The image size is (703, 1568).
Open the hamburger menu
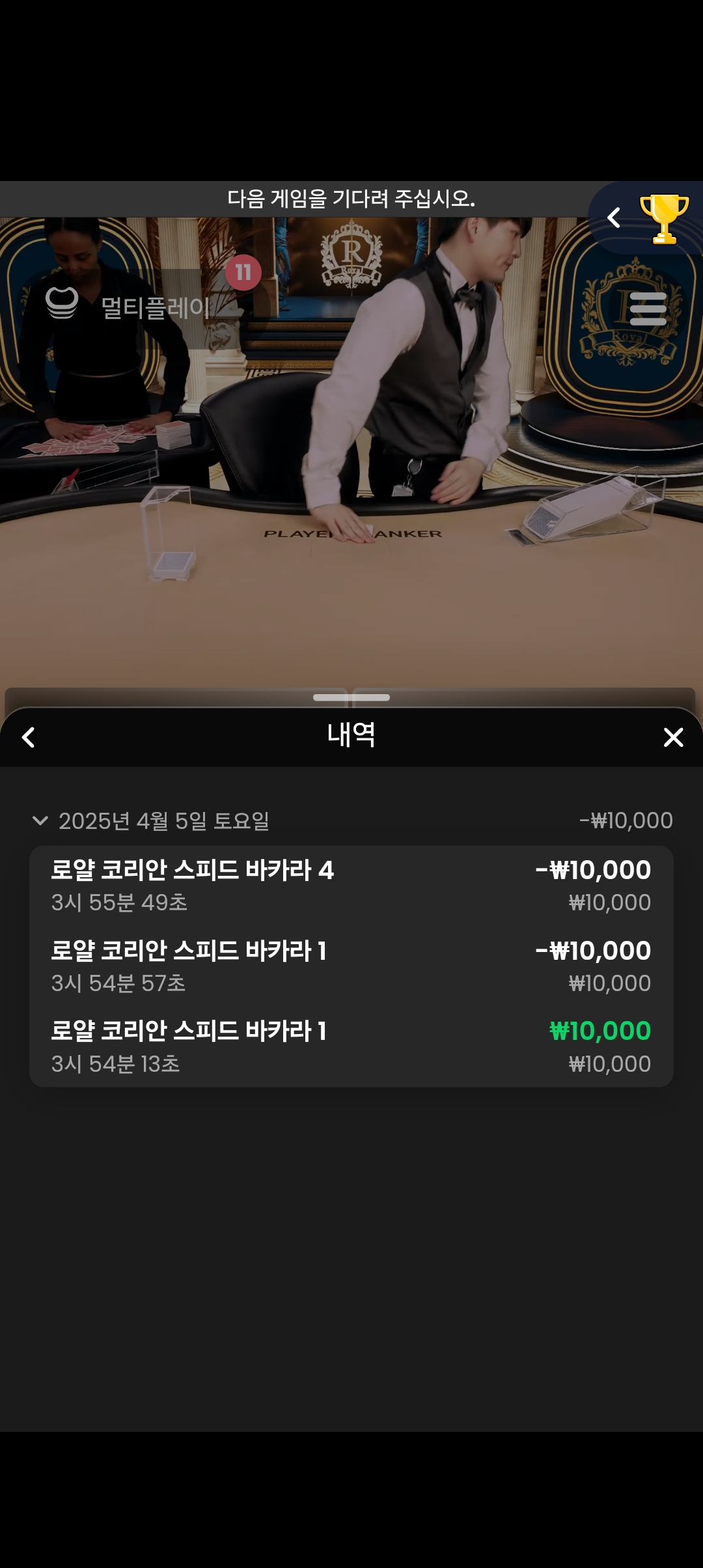click(648, 309)
